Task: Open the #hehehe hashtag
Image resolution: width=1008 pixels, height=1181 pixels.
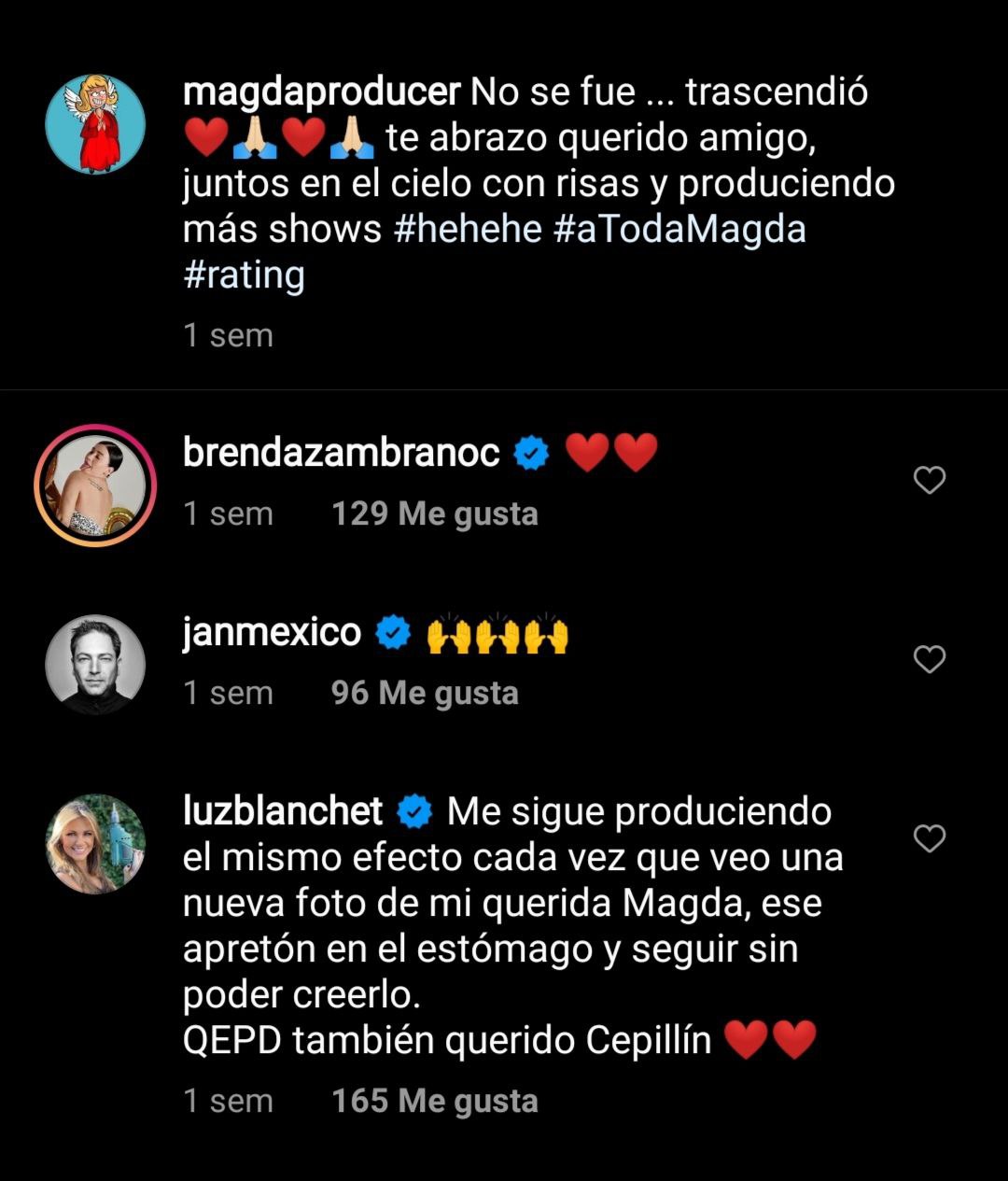Action: pos(468,230)
